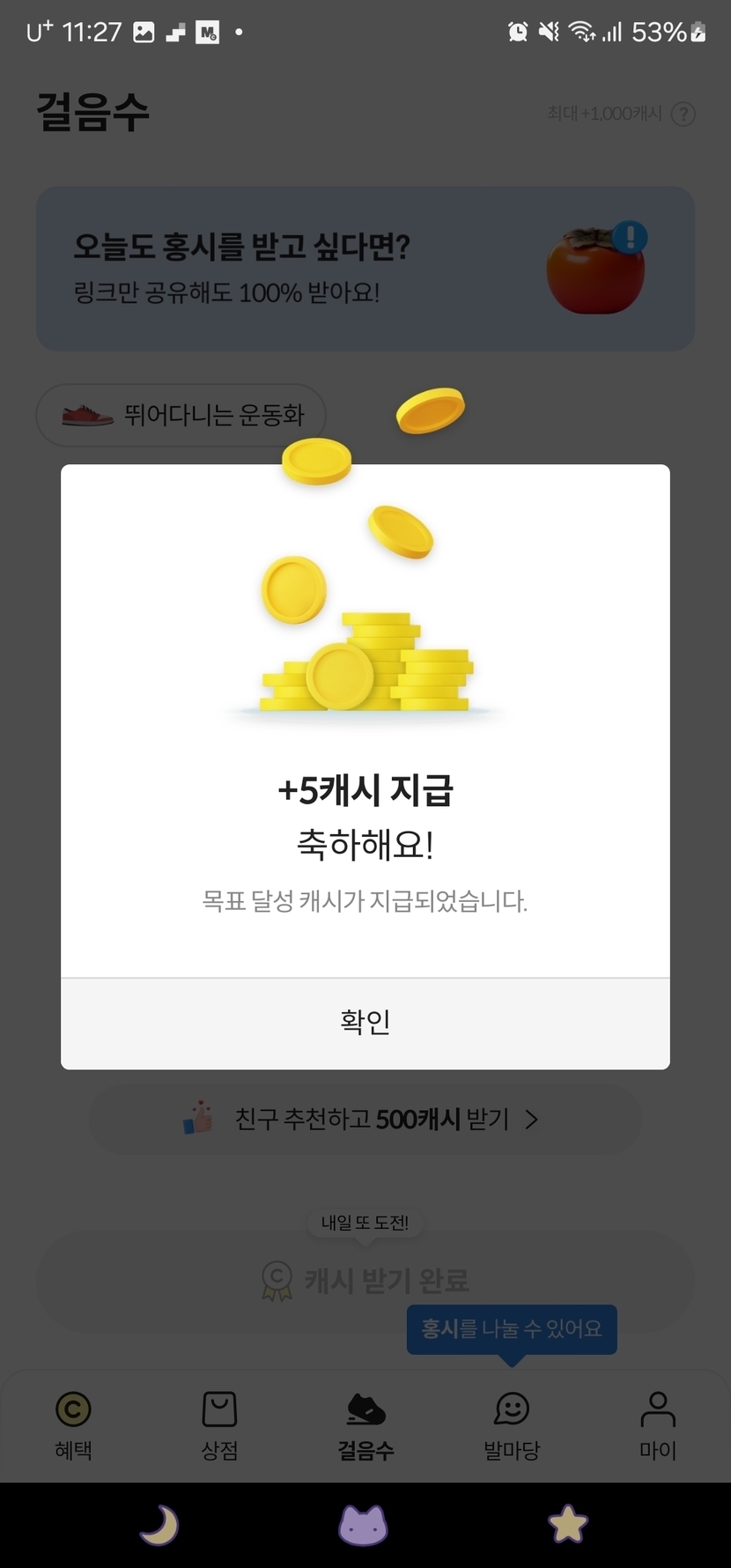The image size is (731, 1568).
Task: Open the 홍시 link sharing banner
Action: (365, 268)
